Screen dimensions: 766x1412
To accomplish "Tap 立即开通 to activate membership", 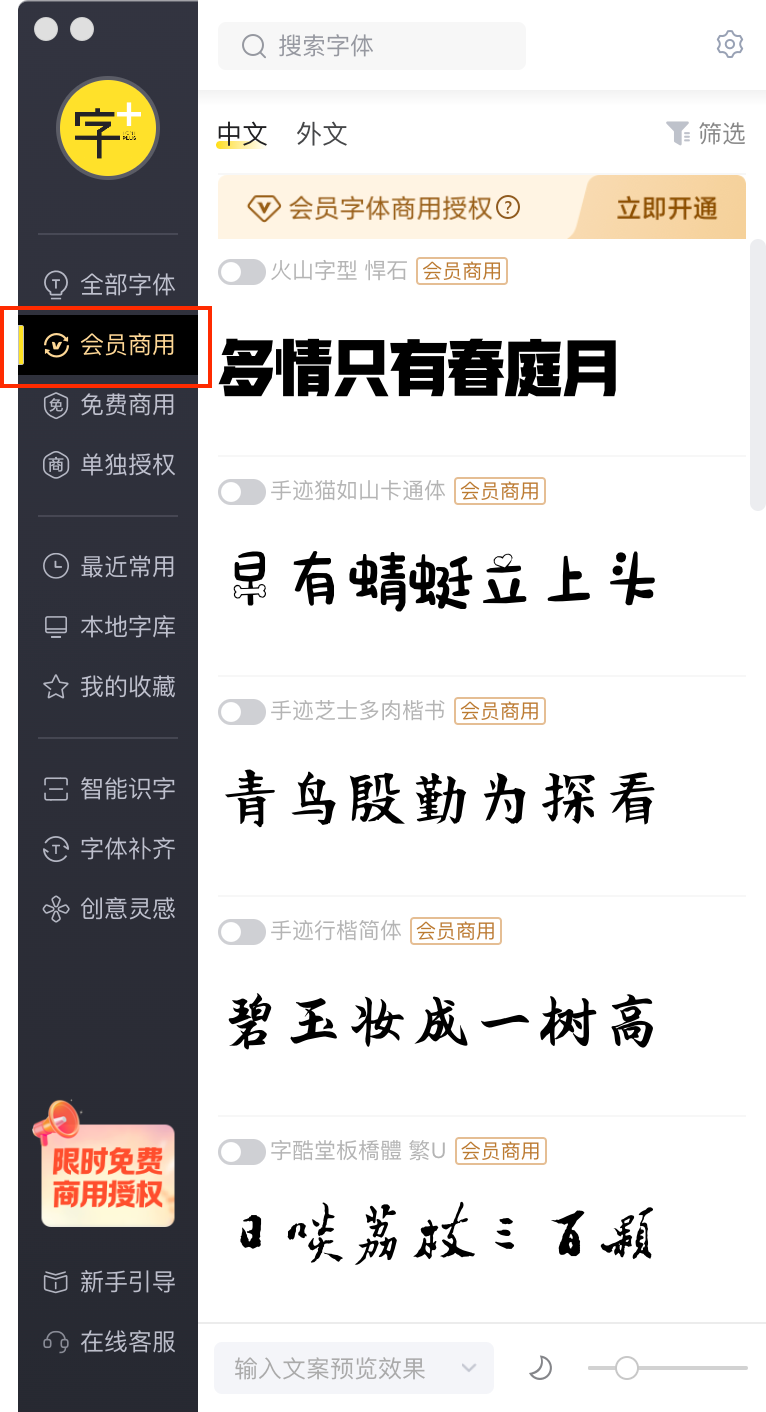I will point(666,208).
